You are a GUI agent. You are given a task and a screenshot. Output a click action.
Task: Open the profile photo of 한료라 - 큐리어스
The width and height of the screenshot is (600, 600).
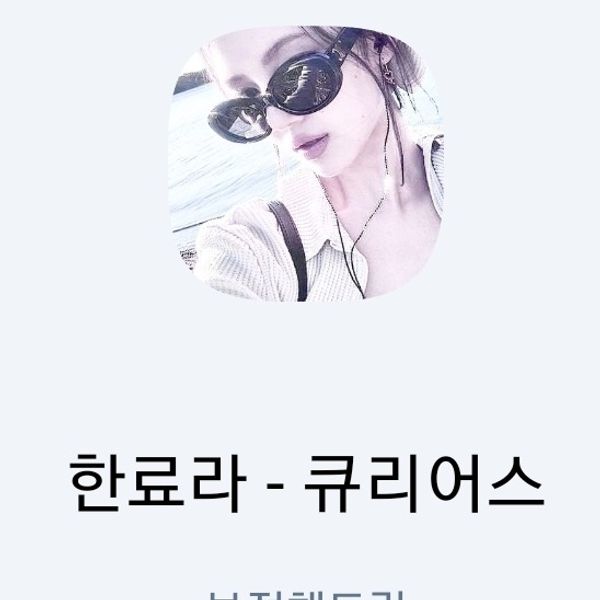coord(305,163)
